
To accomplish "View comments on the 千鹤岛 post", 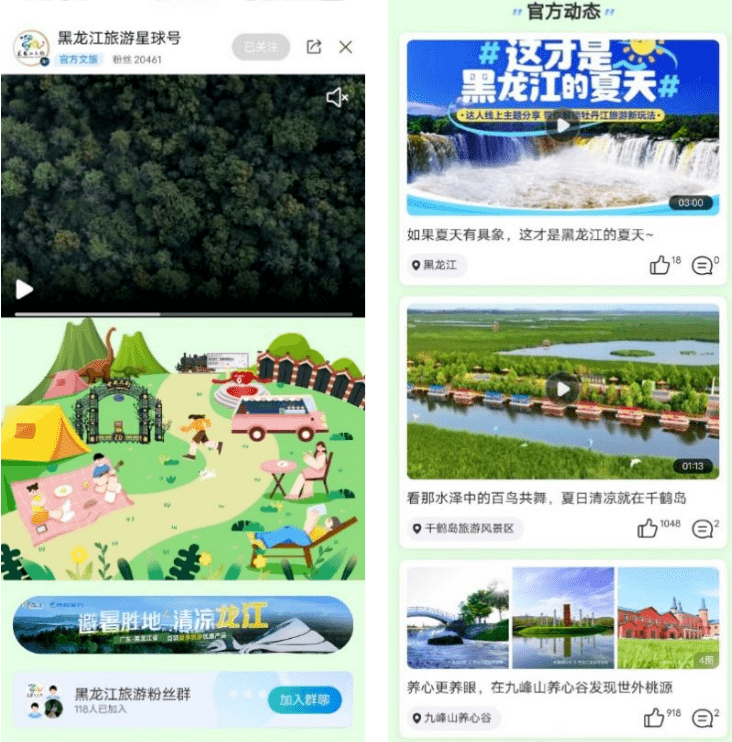I will pos(702,528).
